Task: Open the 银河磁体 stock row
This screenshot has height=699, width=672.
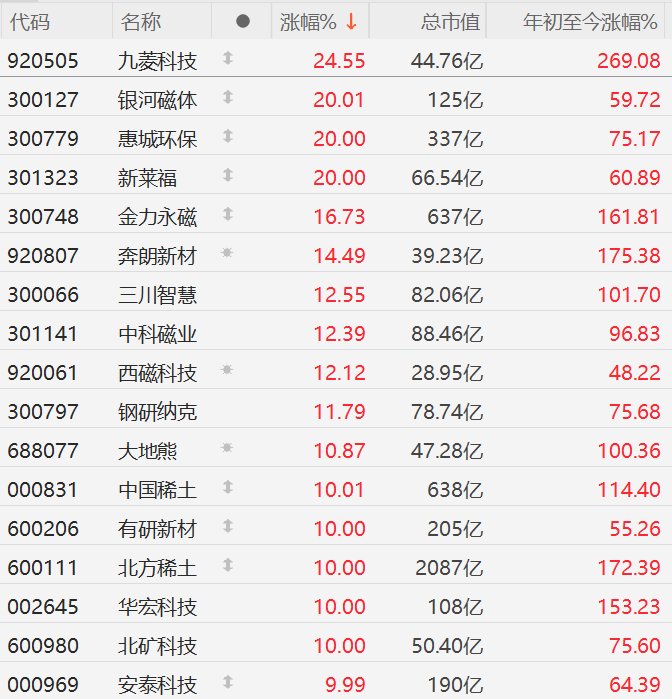Action: coord(158,100)
